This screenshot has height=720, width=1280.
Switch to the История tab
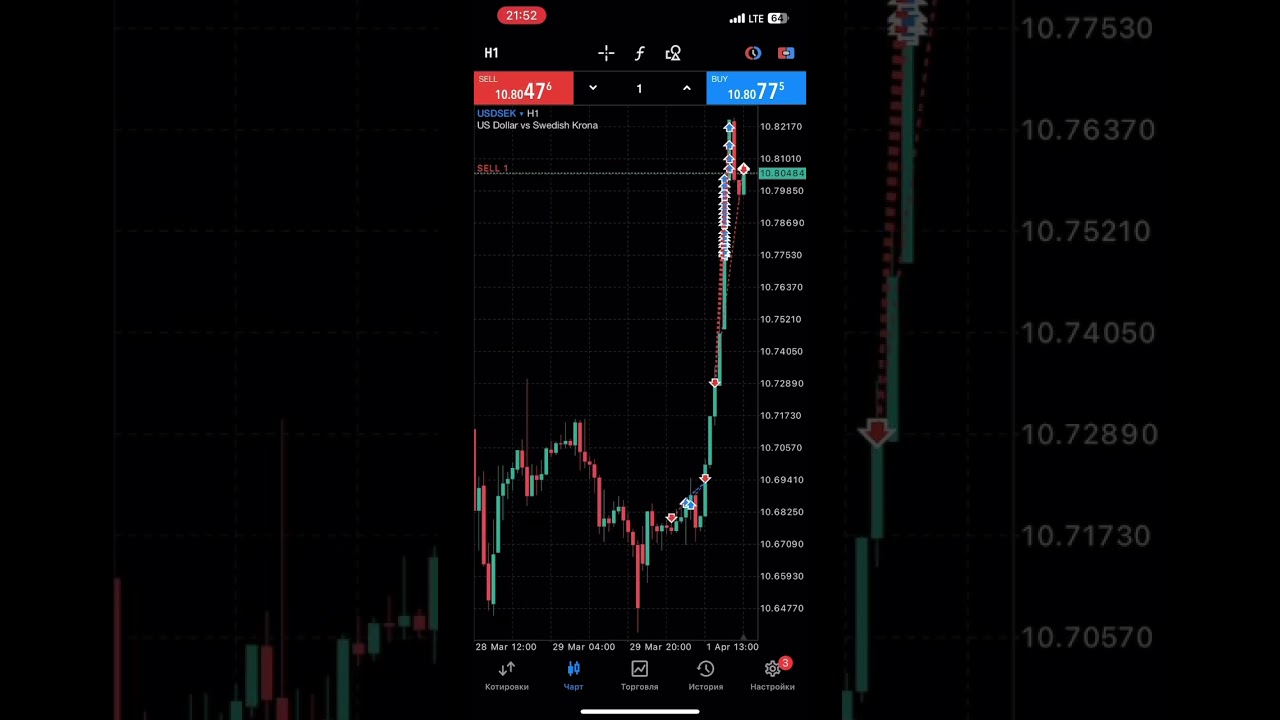coord(705,676)
